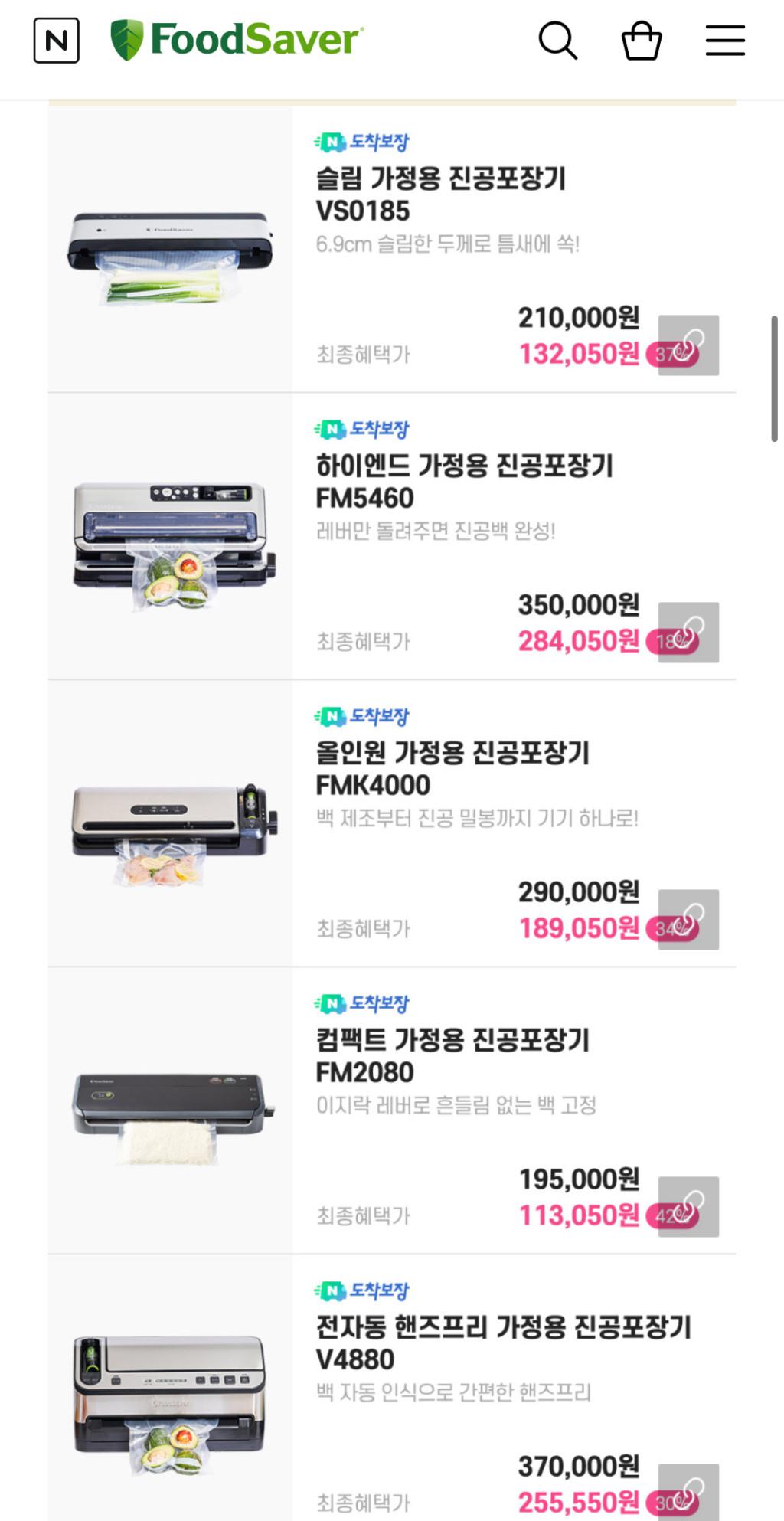784x1521 pixels.
Task: Open the shopping basket
Action: click(x=641, y=41)
